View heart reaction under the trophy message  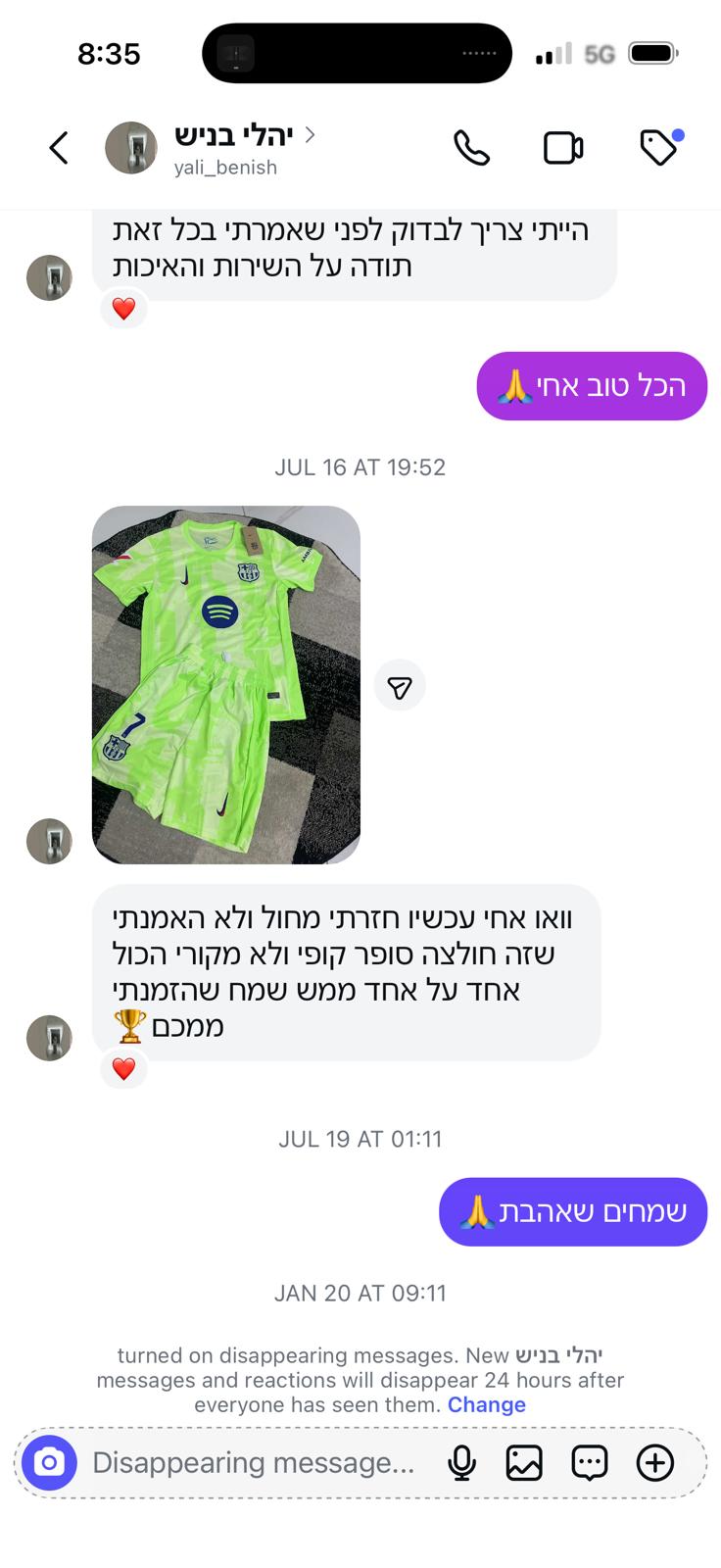[x=123, y=1068]
